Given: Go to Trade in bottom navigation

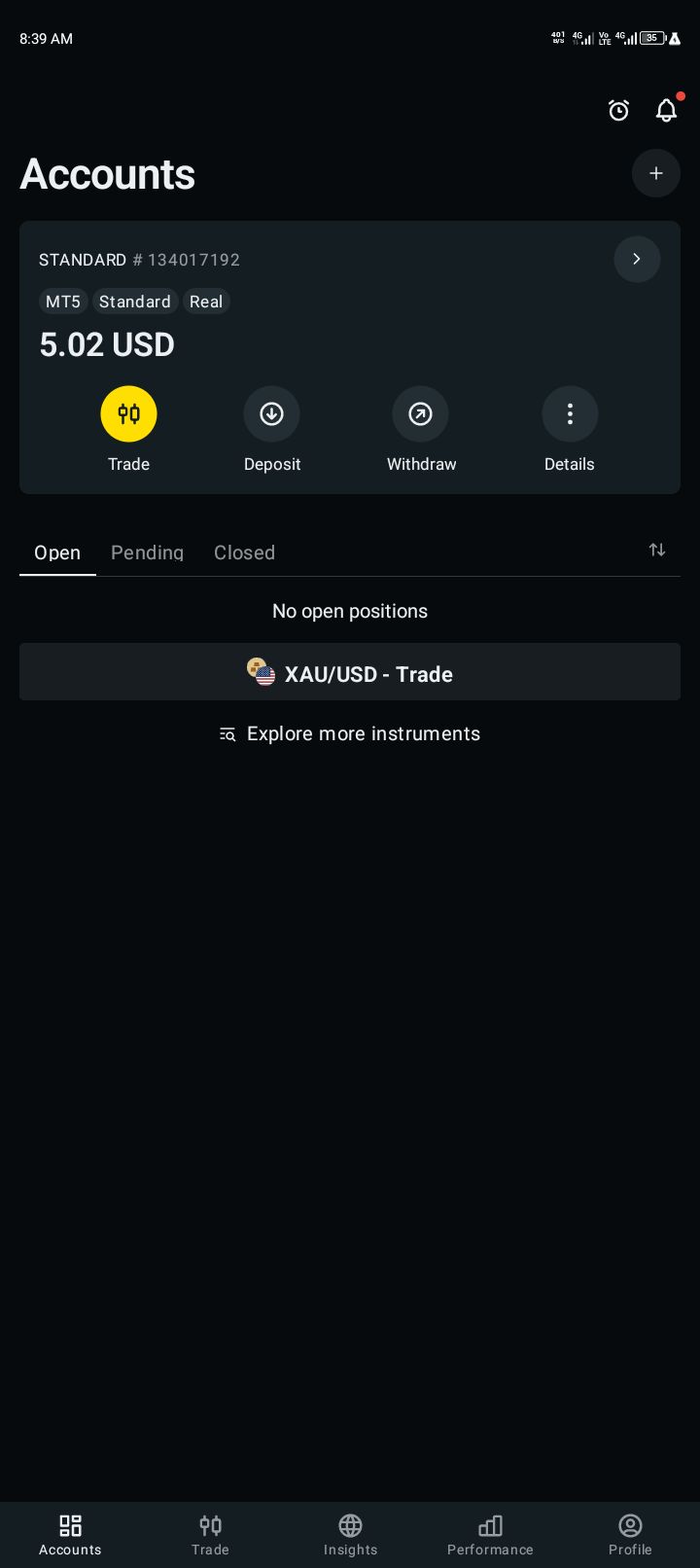Looking at the screenshot, I should (210, 1534).
